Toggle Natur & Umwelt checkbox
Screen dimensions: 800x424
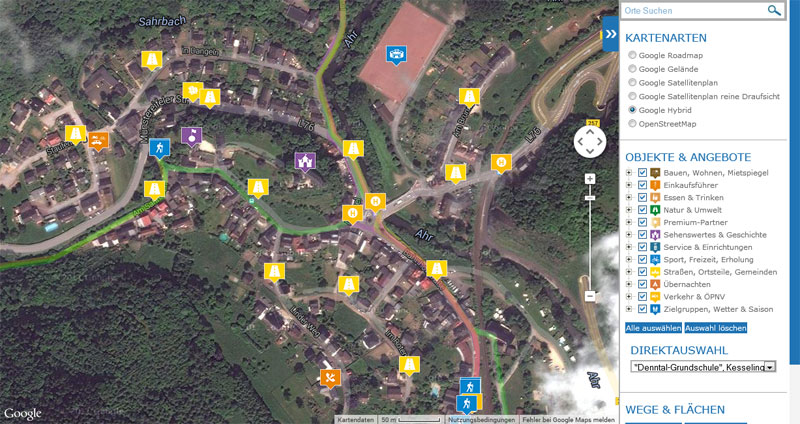pyautogui.click(x=643, y=210)
